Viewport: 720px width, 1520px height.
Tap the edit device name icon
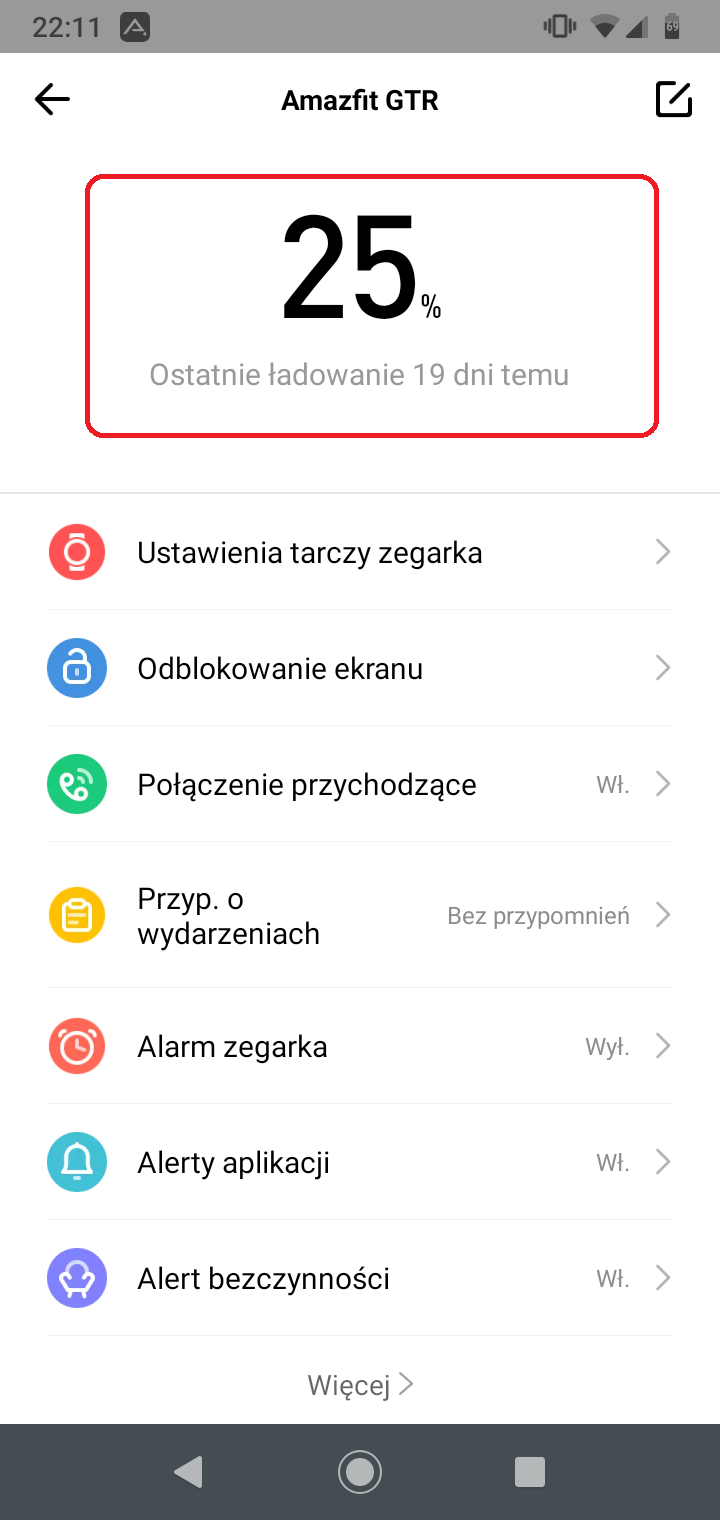673,99
